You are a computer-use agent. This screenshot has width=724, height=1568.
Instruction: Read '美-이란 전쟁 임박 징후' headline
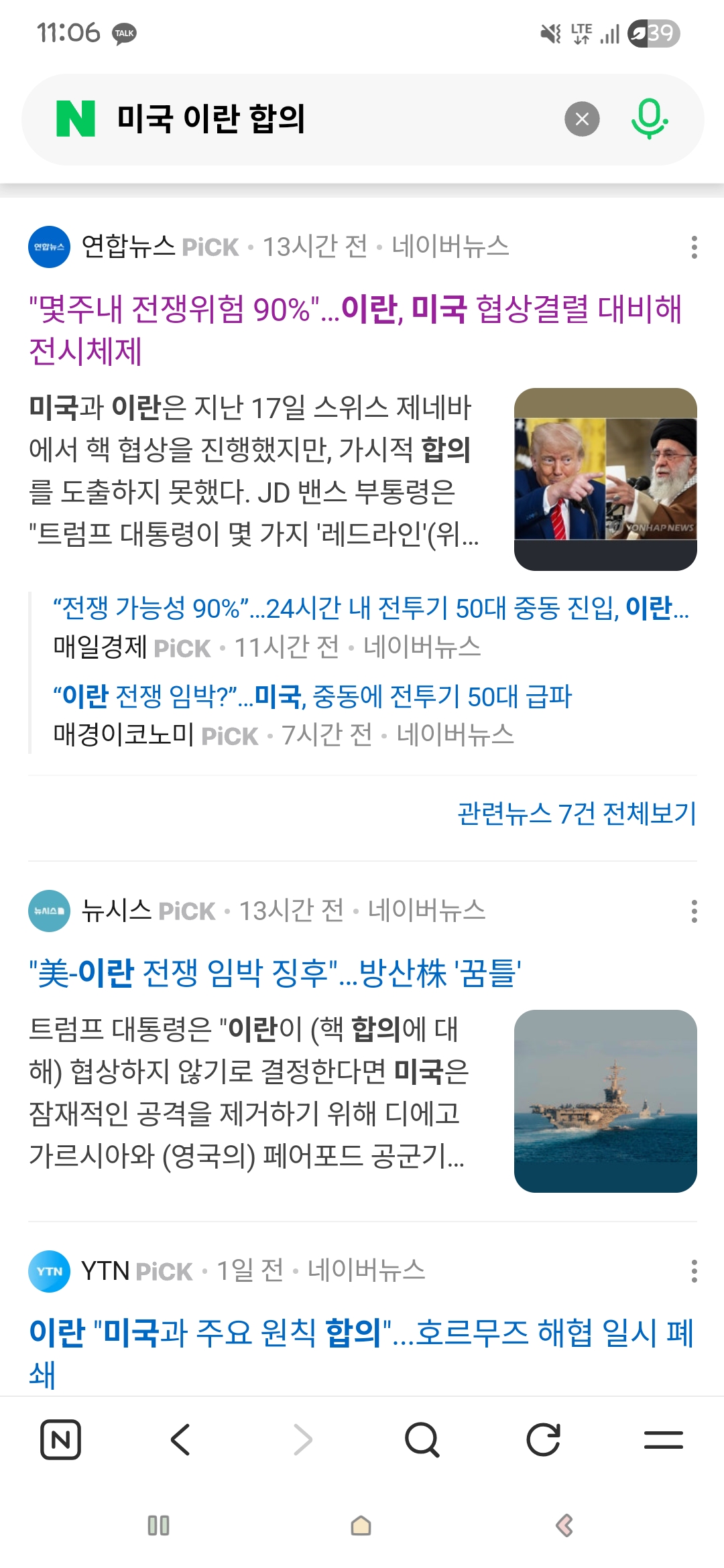point(275,973)
